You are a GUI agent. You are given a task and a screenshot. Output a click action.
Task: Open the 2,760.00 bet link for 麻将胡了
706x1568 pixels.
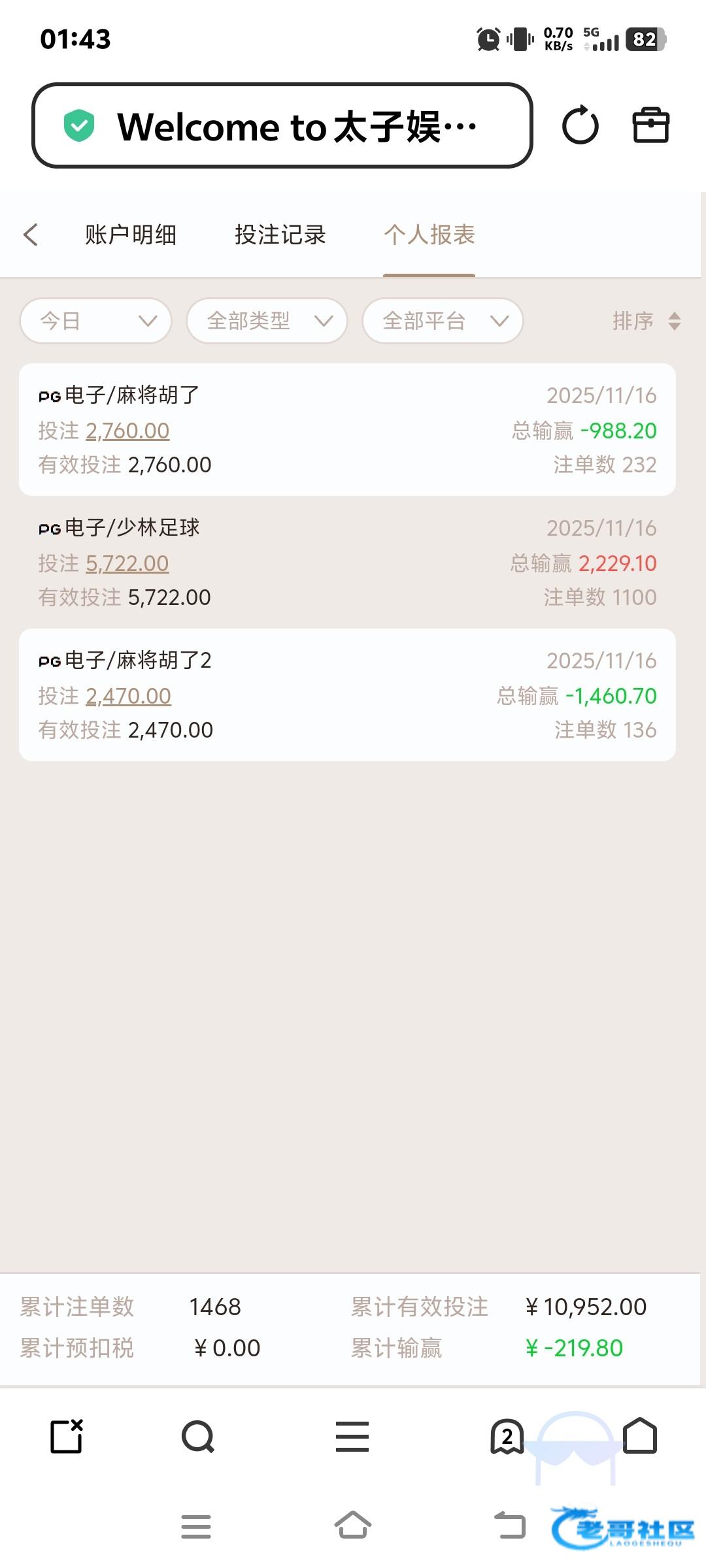(x=127, y=431)
